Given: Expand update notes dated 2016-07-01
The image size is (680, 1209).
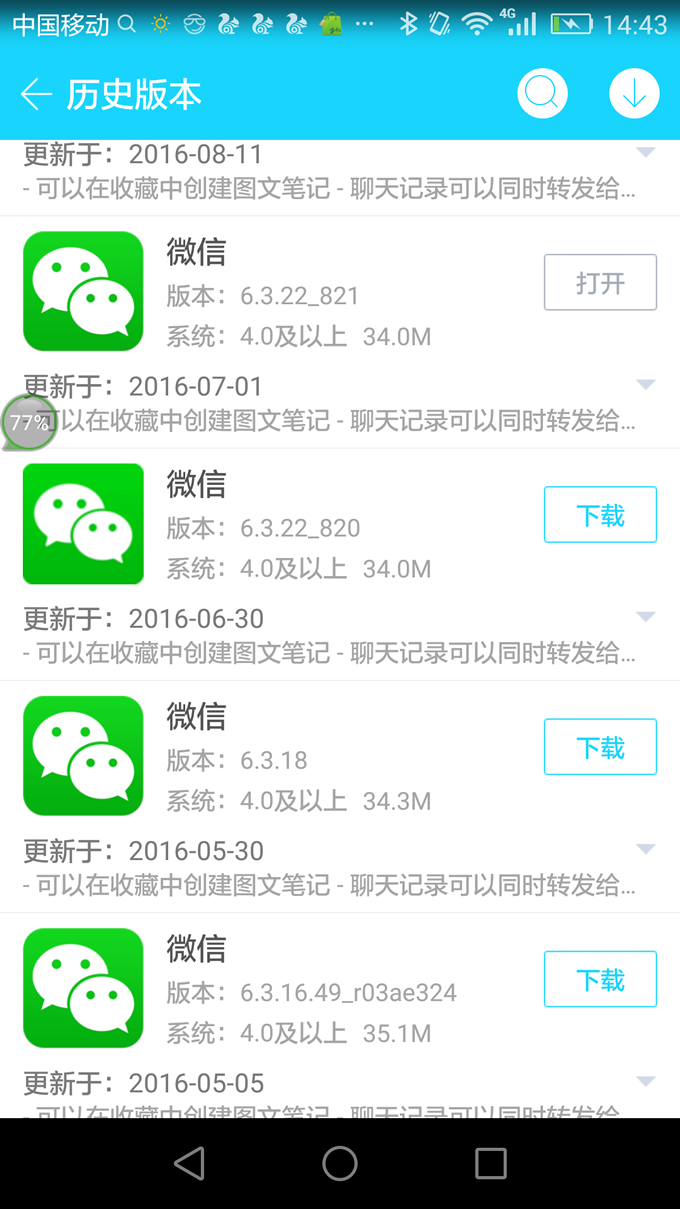Looking at the screenshot, I should [646, 385].
